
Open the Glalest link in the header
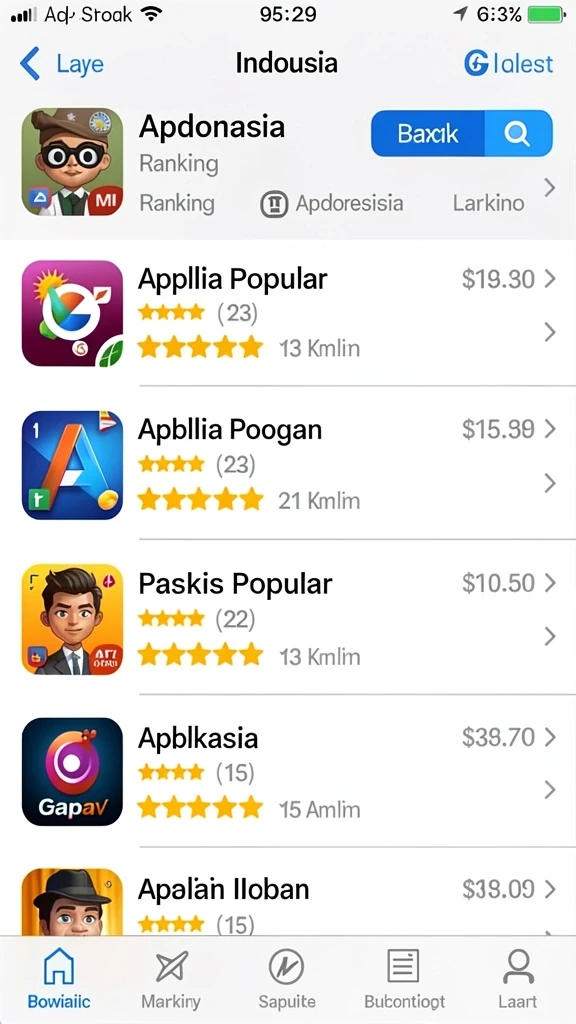(508, 63)
